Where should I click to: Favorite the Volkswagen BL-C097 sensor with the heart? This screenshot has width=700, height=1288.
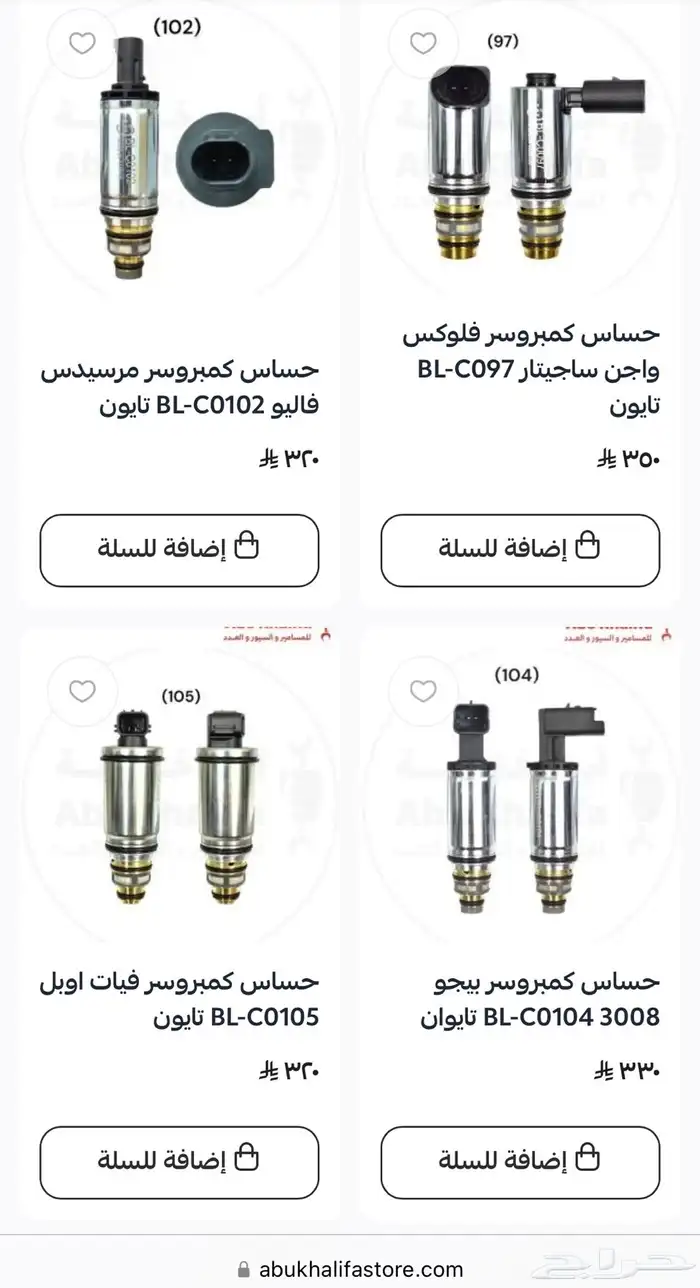[424, 43]
